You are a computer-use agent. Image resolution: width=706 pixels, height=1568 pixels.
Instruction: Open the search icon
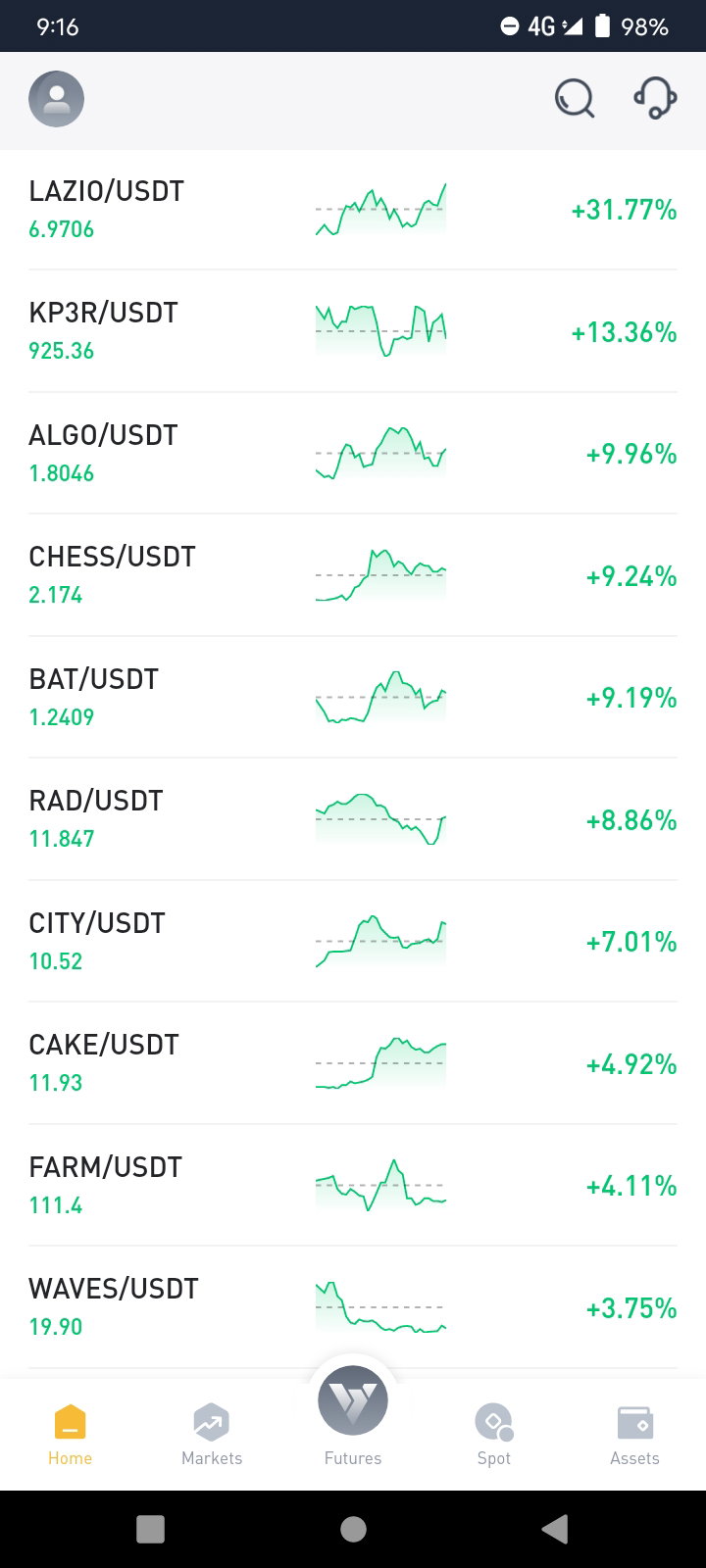pos(575,99)
